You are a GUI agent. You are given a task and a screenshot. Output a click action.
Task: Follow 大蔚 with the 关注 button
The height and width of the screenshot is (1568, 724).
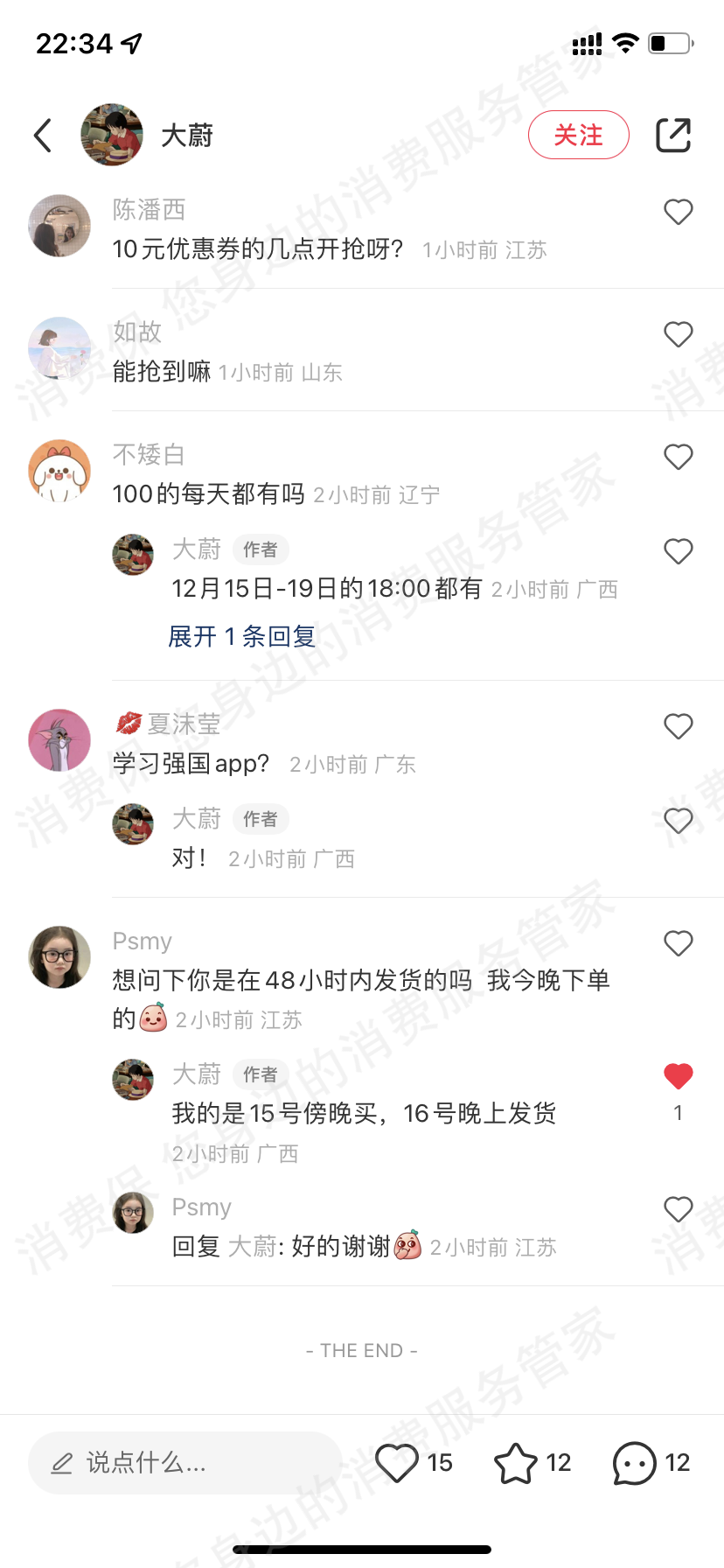(x=578, y=135)
